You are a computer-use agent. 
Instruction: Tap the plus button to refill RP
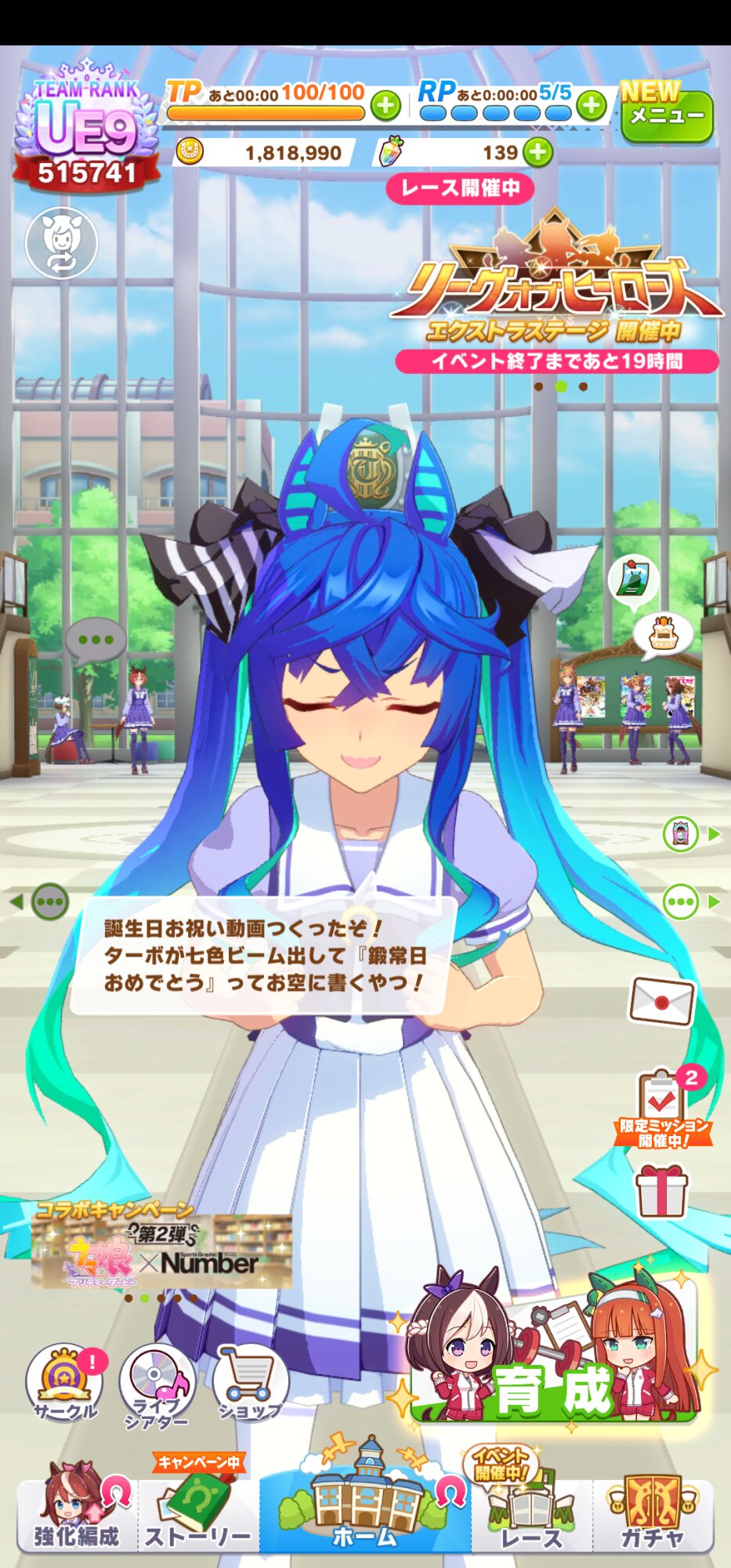[592, 104]
